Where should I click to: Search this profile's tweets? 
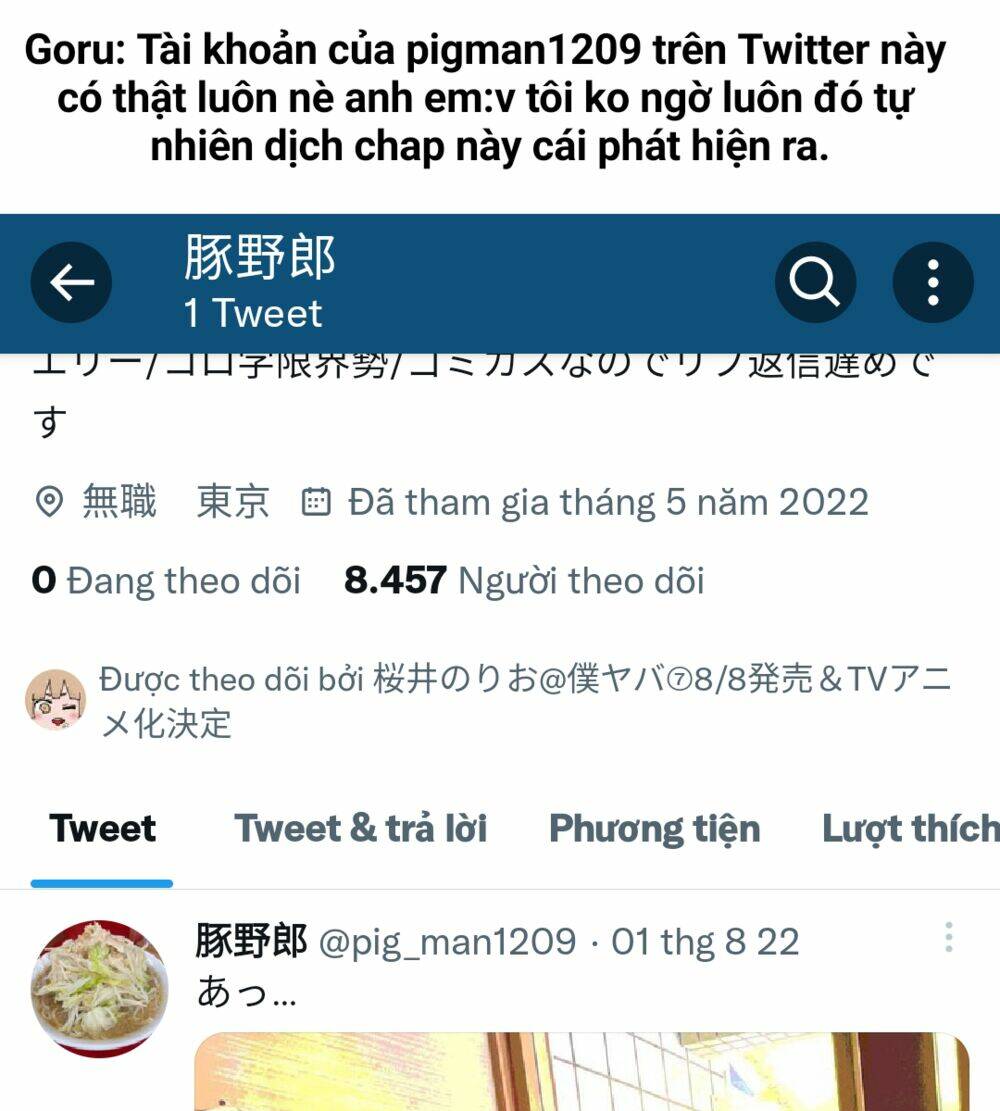click(815, 283)
